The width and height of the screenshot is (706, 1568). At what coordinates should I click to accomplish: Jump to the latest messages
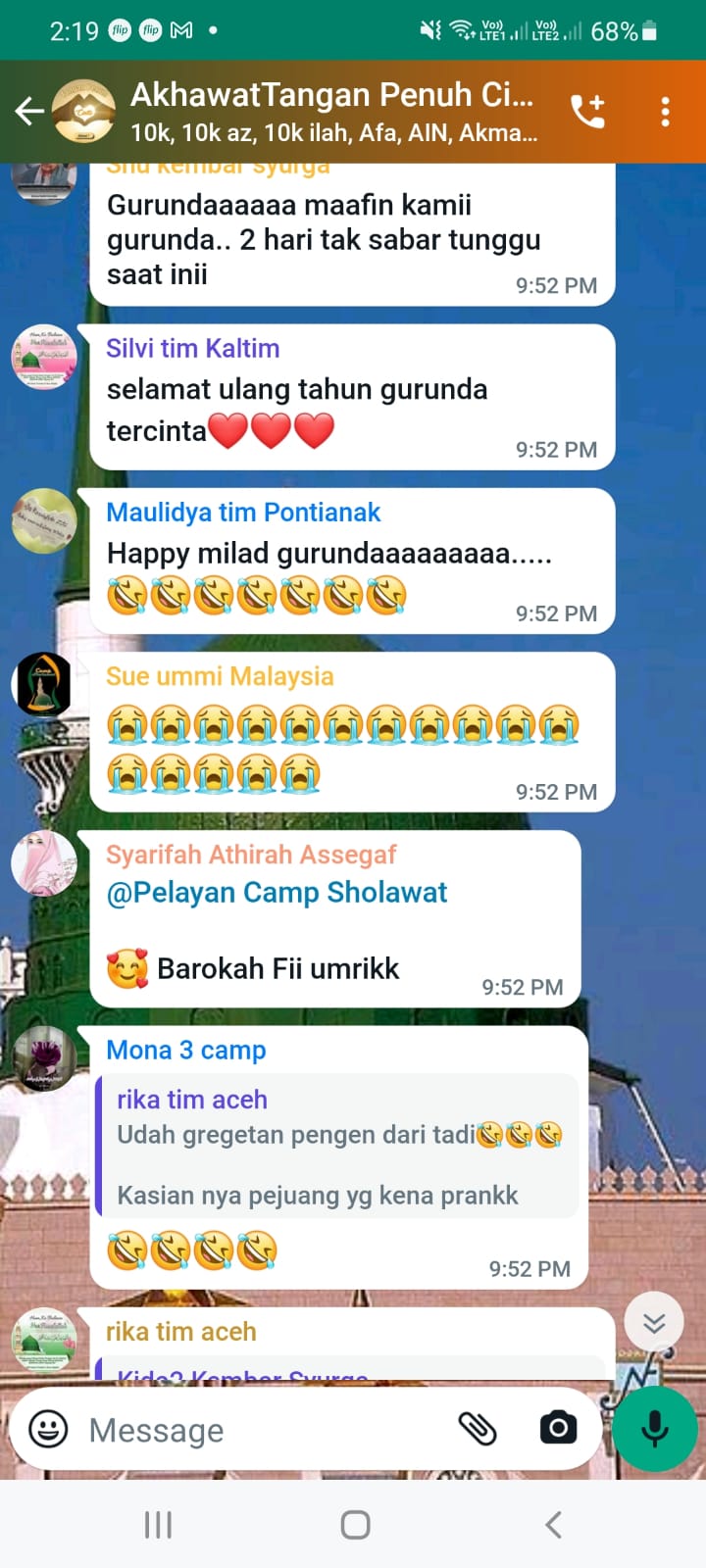coord(654,1324)
